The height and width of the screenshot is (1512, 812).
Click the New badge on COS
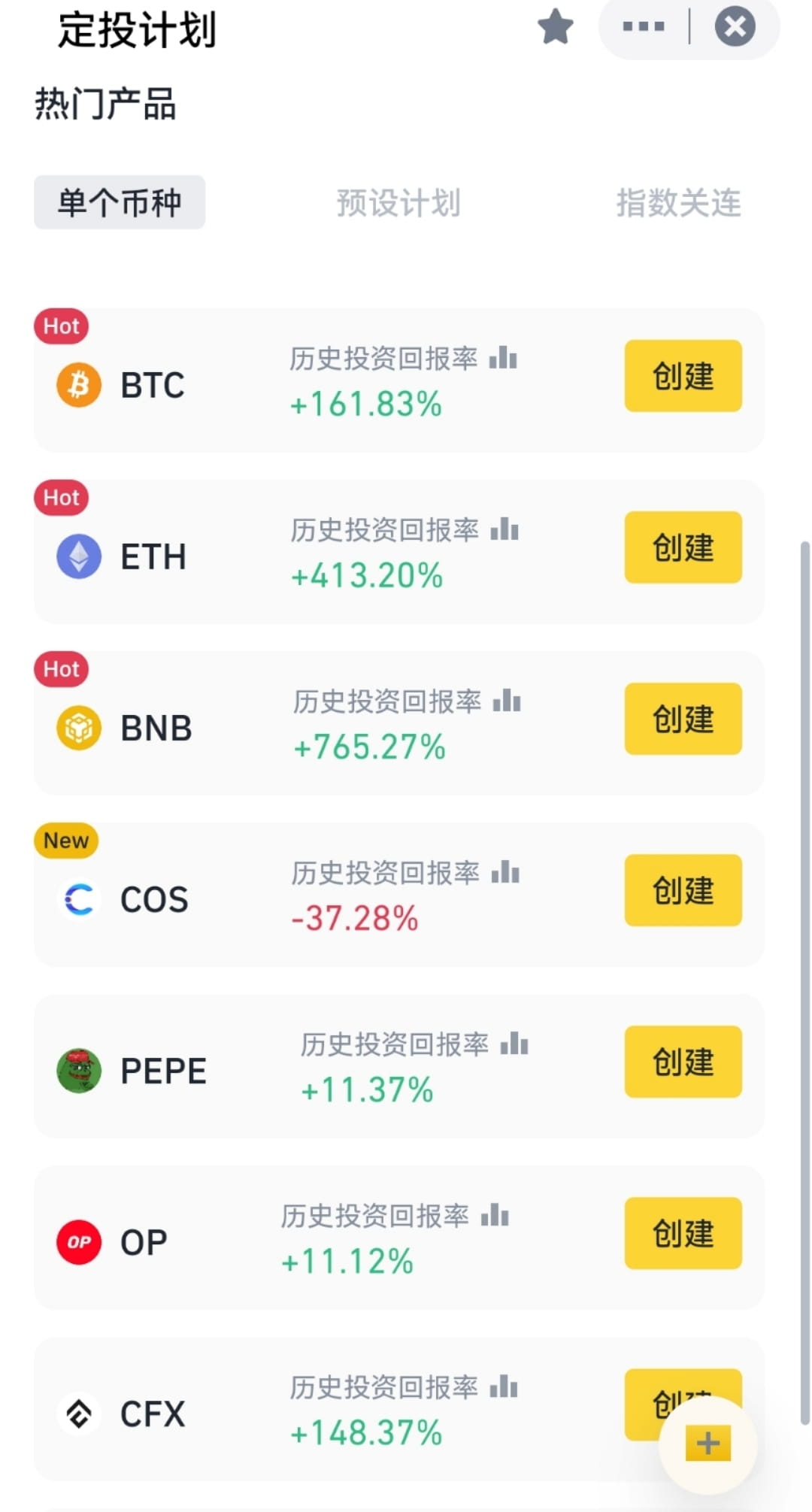(x=65, y=841)
